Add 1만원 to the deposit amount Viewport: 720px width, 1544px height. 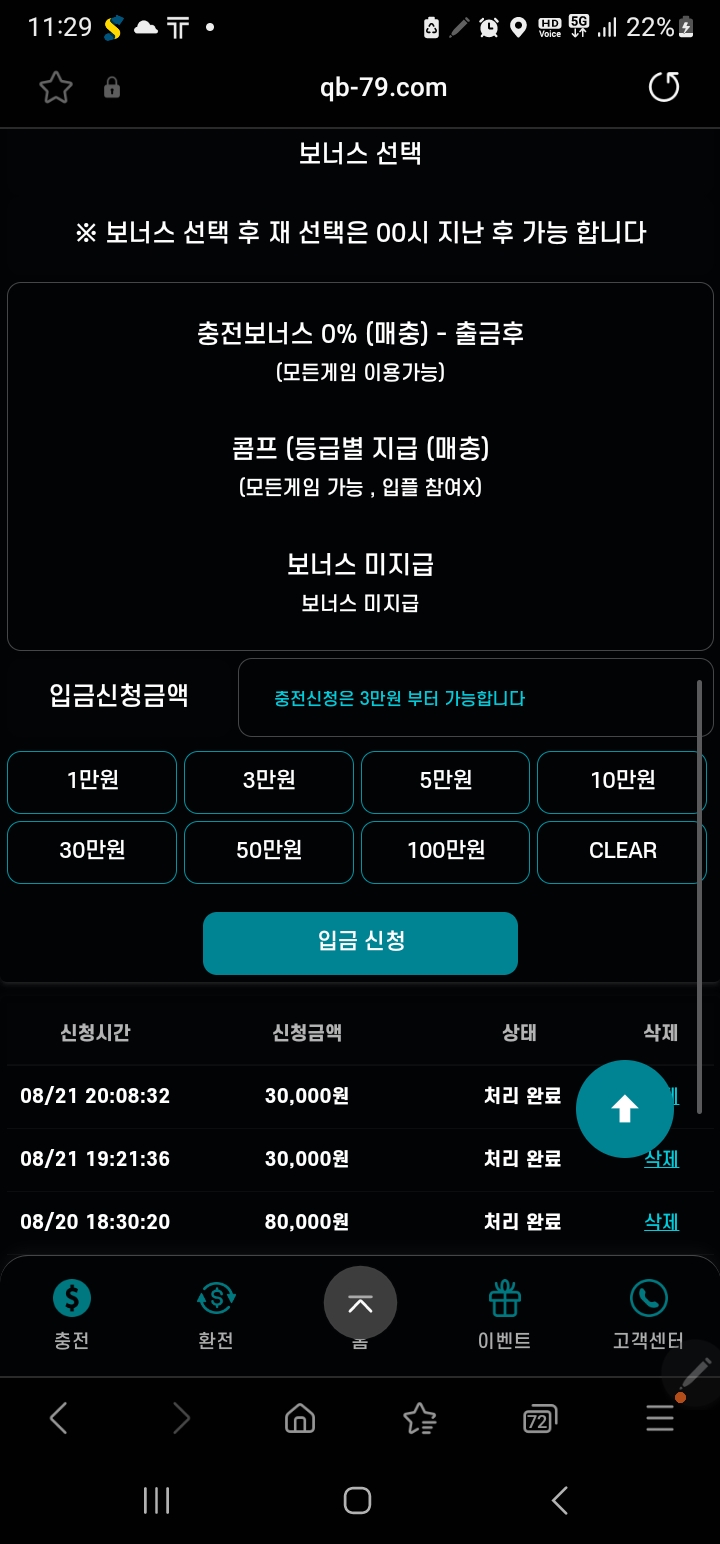92,780
